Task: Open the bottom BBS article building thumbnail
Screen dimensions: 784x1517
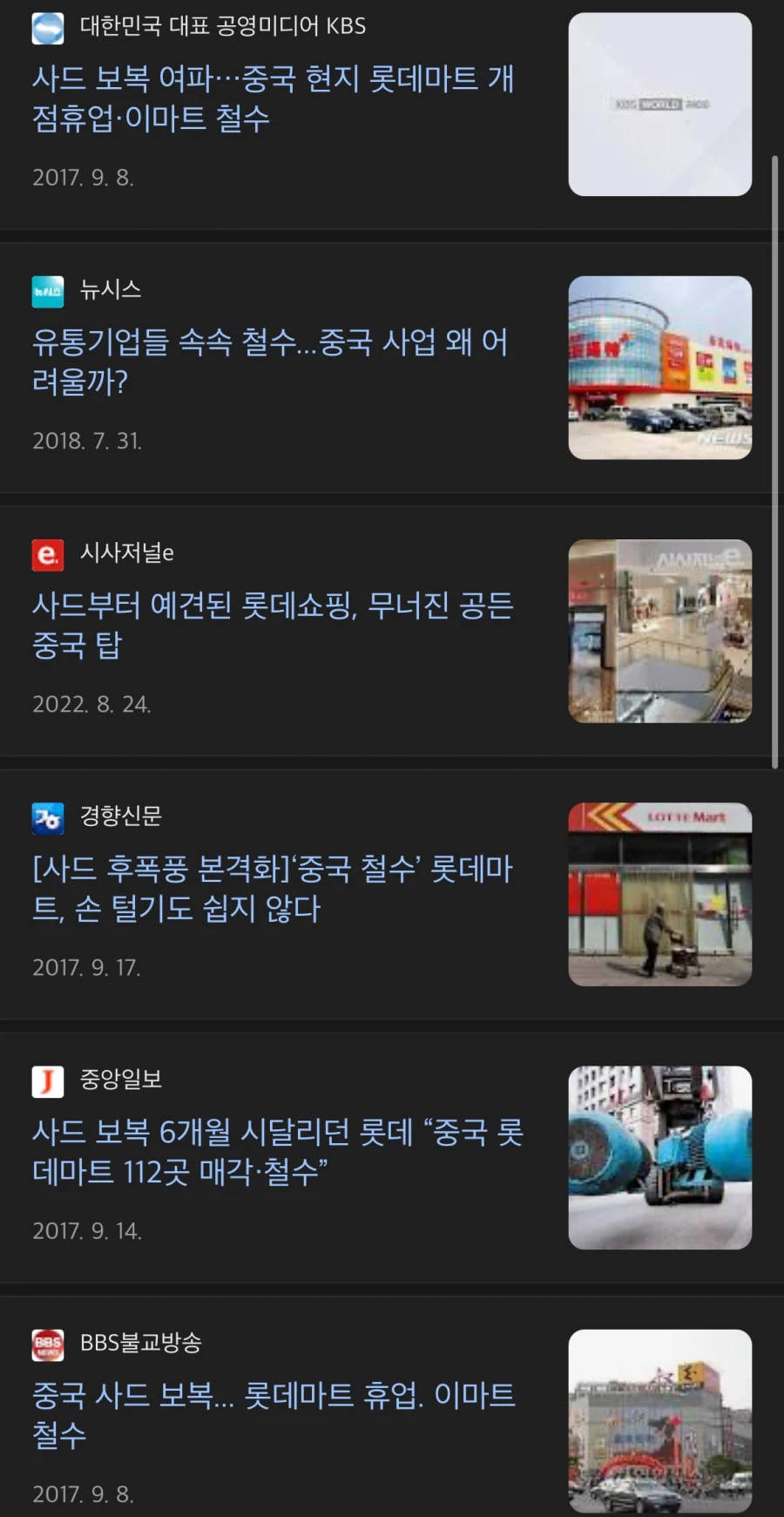Action: 659,1420
